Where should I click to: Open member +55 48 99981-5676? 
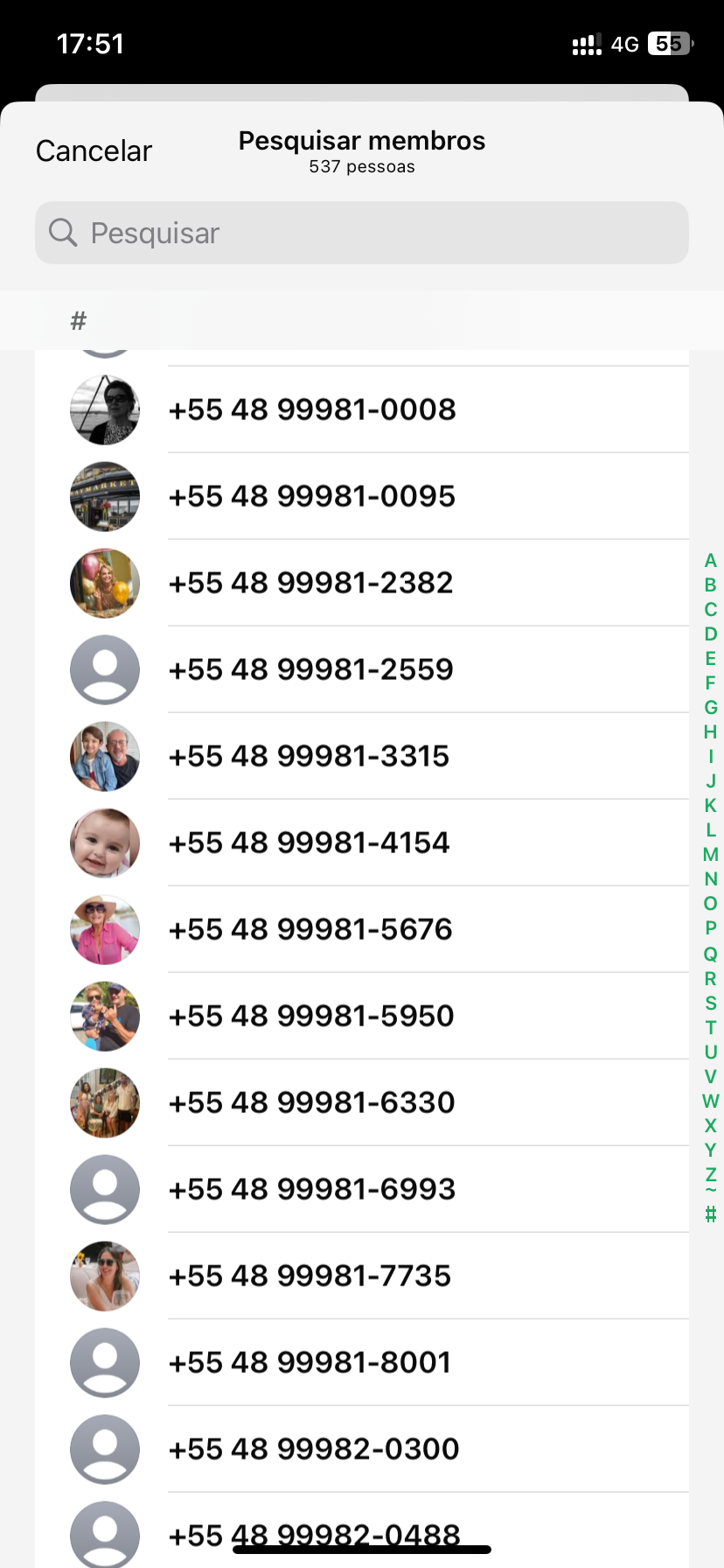pos(310,929)
